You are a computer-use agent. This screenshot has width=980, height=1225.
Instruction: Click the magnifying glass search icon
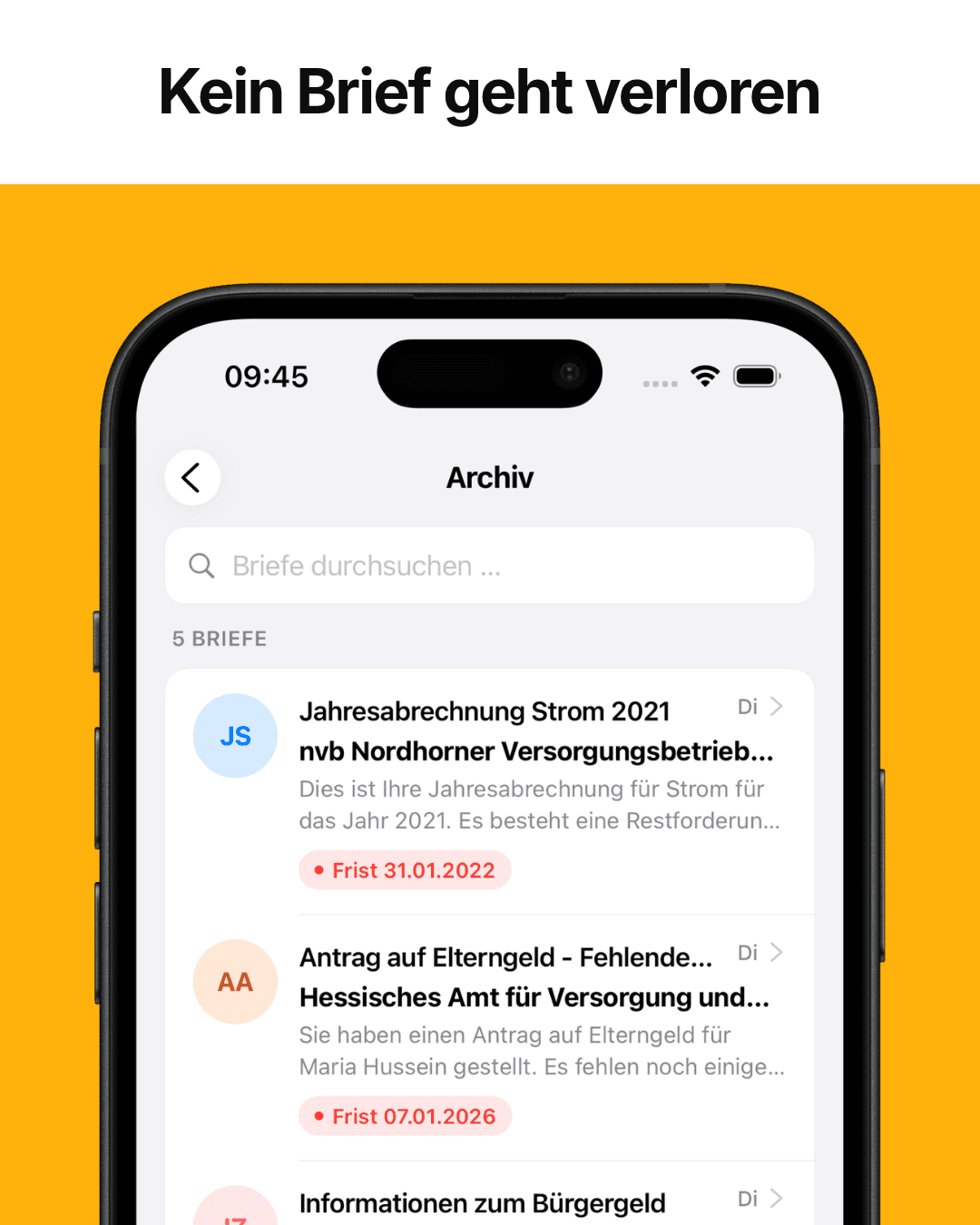(x=202, y=565)
